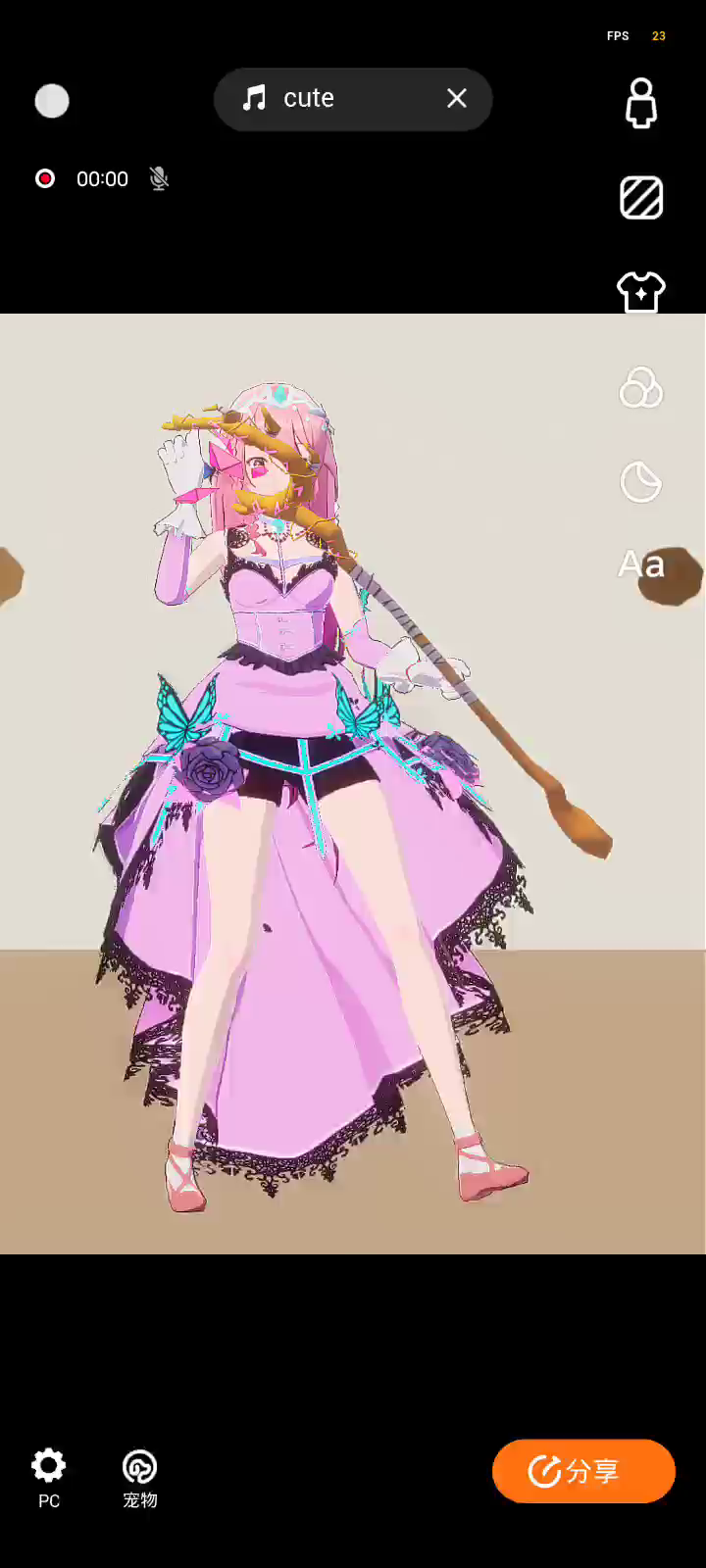Open the moon lighting icon
Viewport: 706px width, 1568px height.
641,482
